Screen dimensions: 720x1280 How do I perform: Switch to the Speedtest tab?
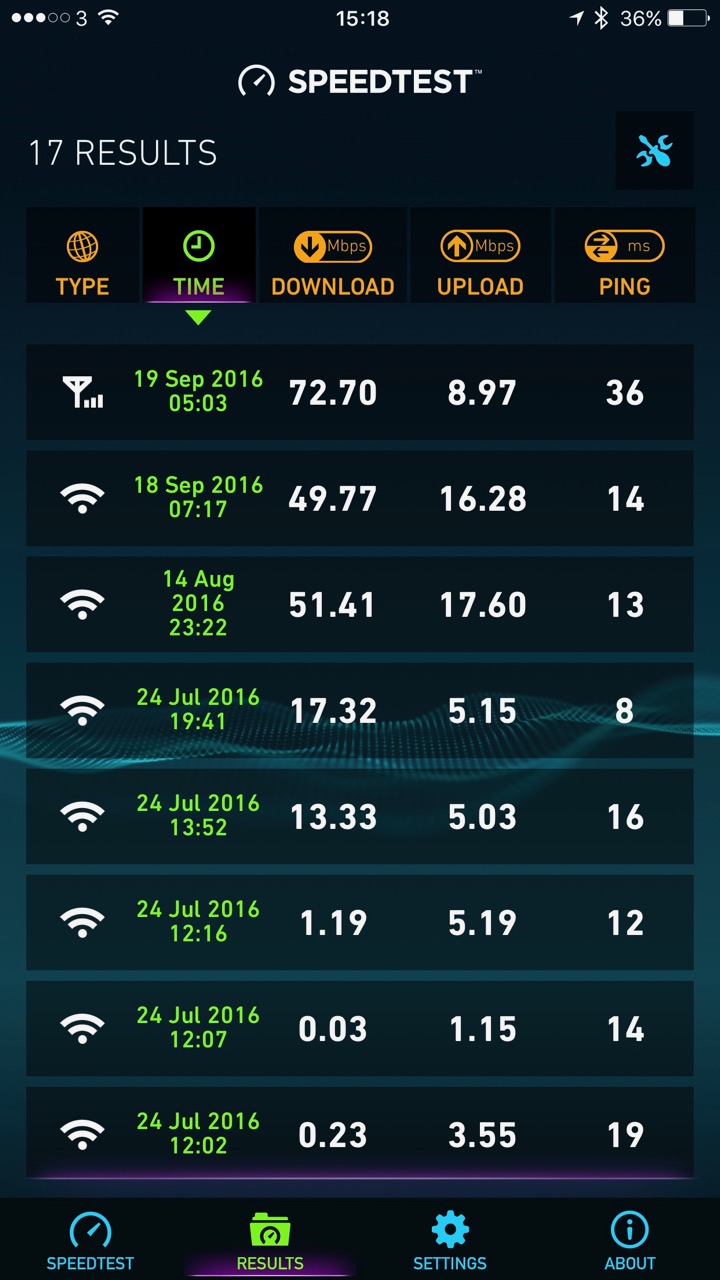click(90, 1240)
